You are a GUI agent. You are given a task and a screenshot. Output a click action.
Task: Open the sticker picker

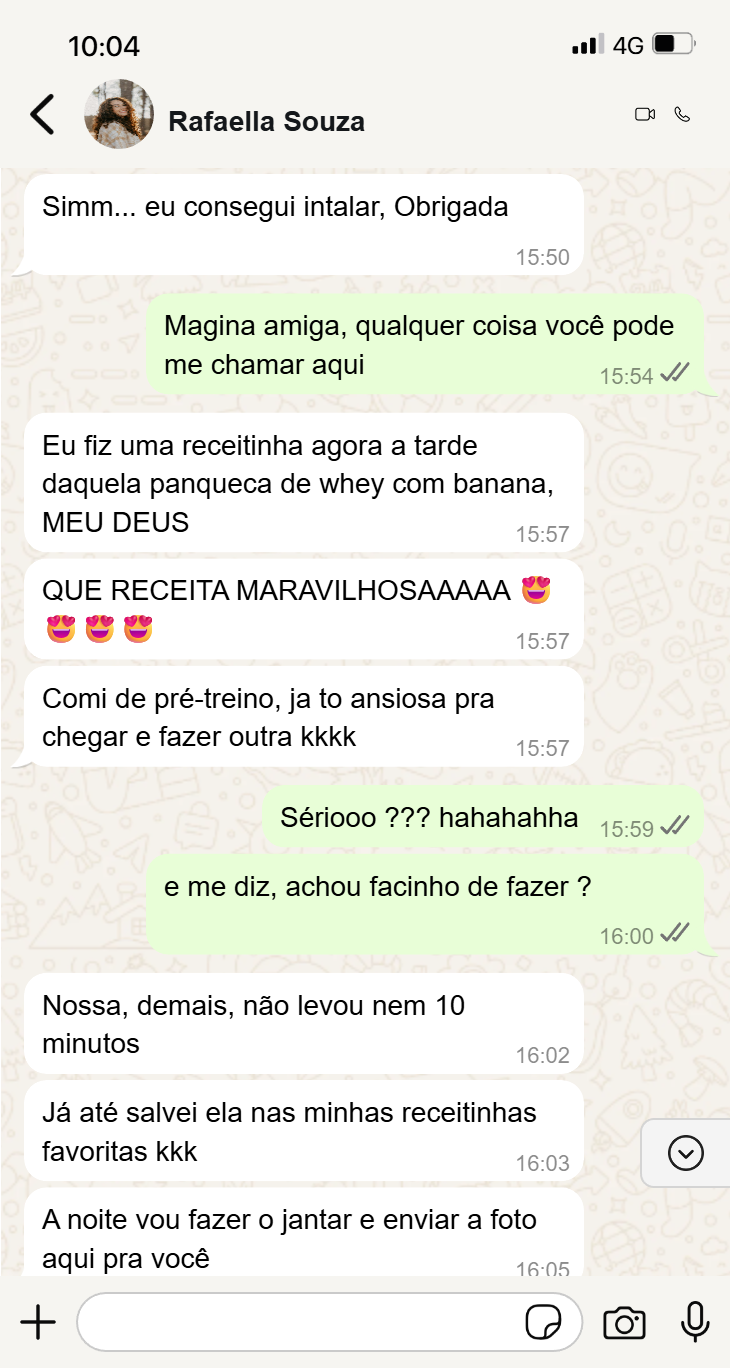(543, 1322)
